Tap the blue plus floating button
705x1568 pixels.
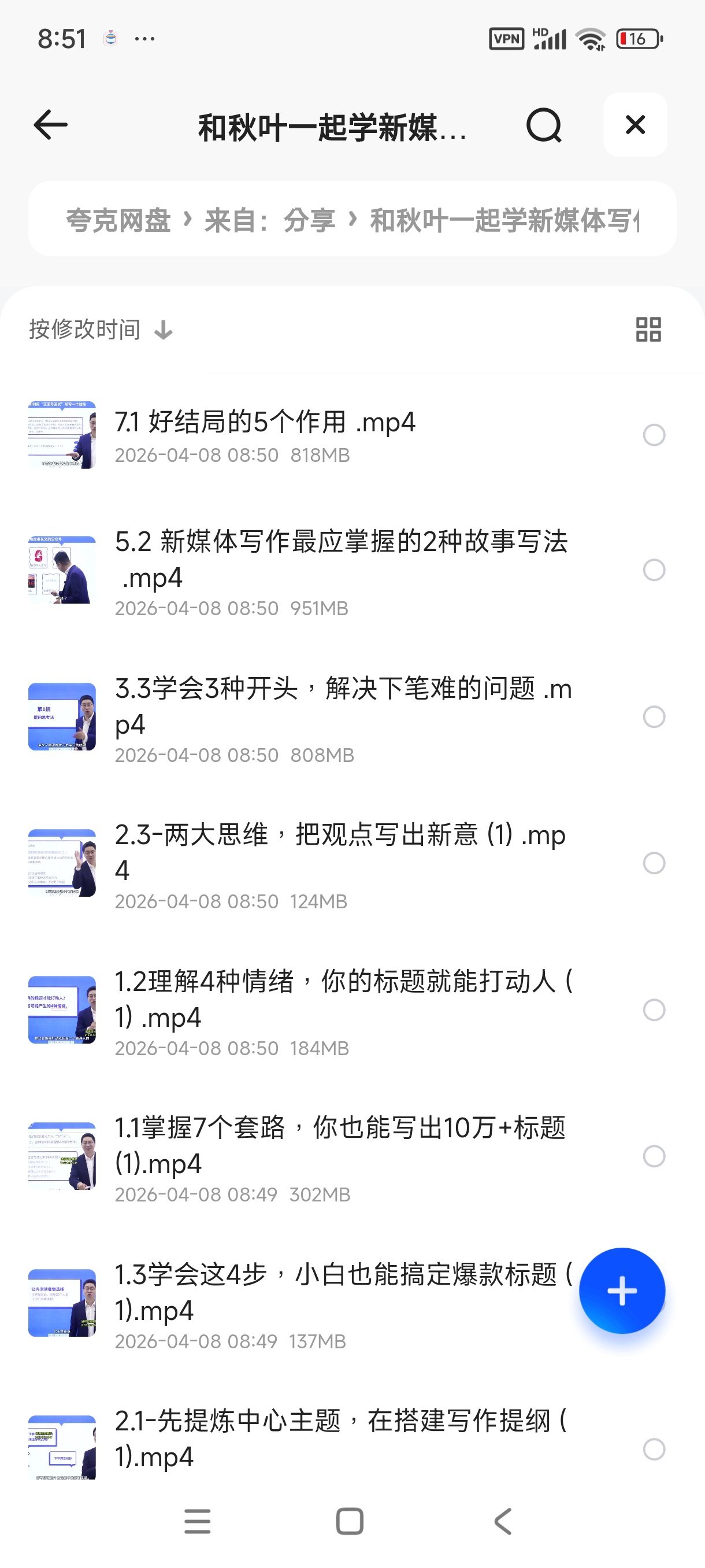pos(622,1291)
